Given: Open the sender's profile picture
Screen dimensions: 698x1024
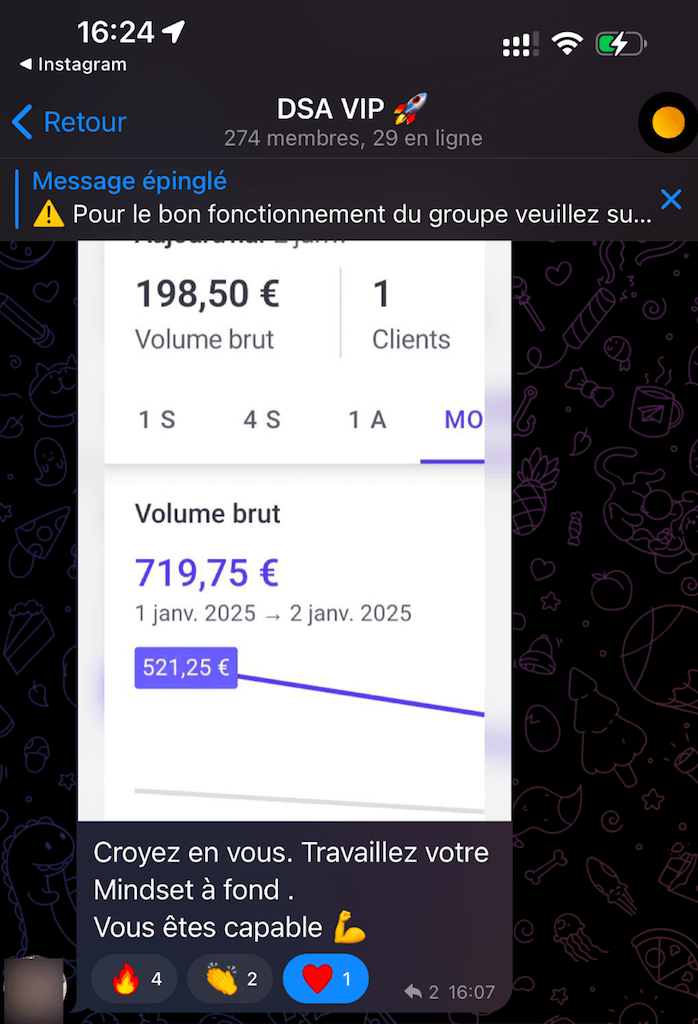Looking at the screenshot, I should point(34,990).
